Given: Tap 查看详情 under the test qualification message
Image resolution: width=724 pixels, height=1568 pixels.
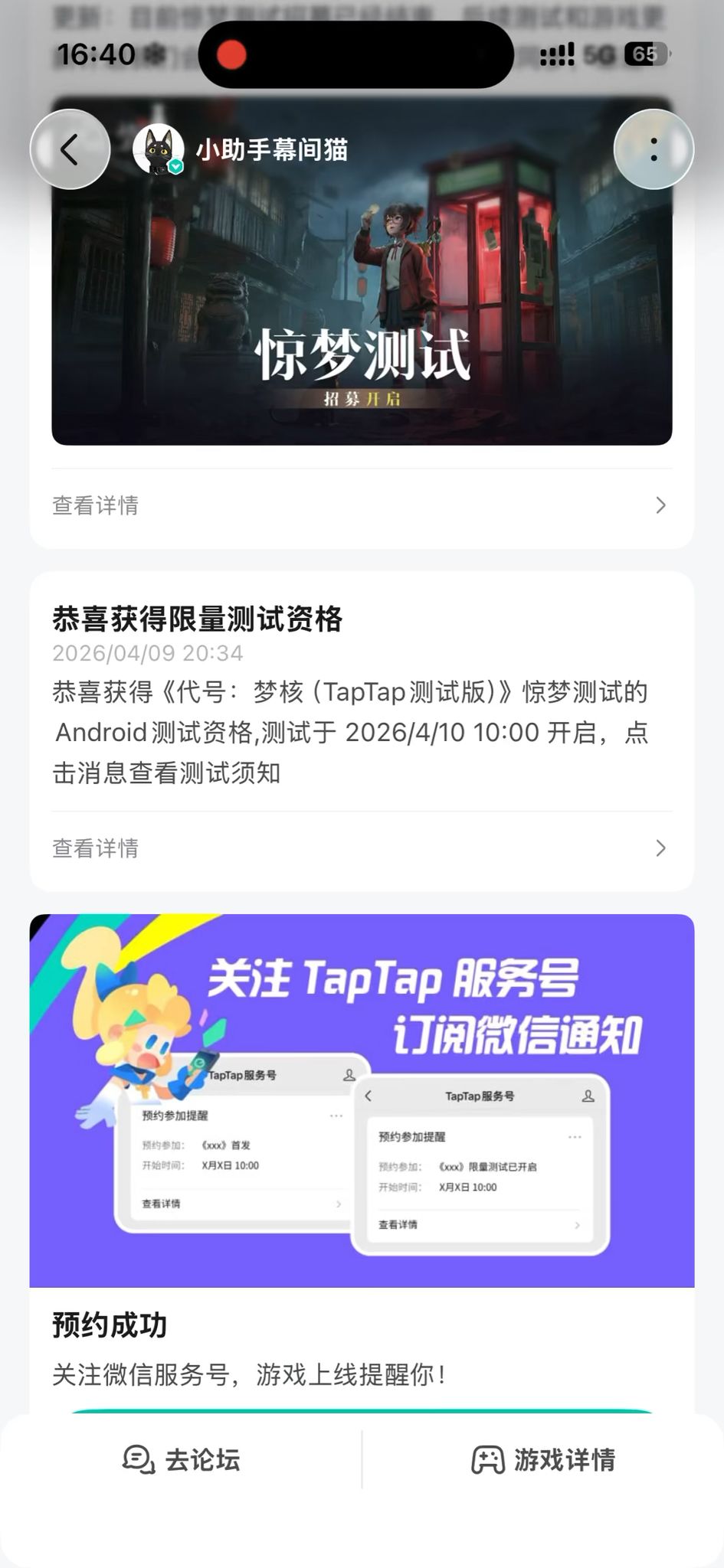Looking at the screenshot, I should click(x=362, y=848).
